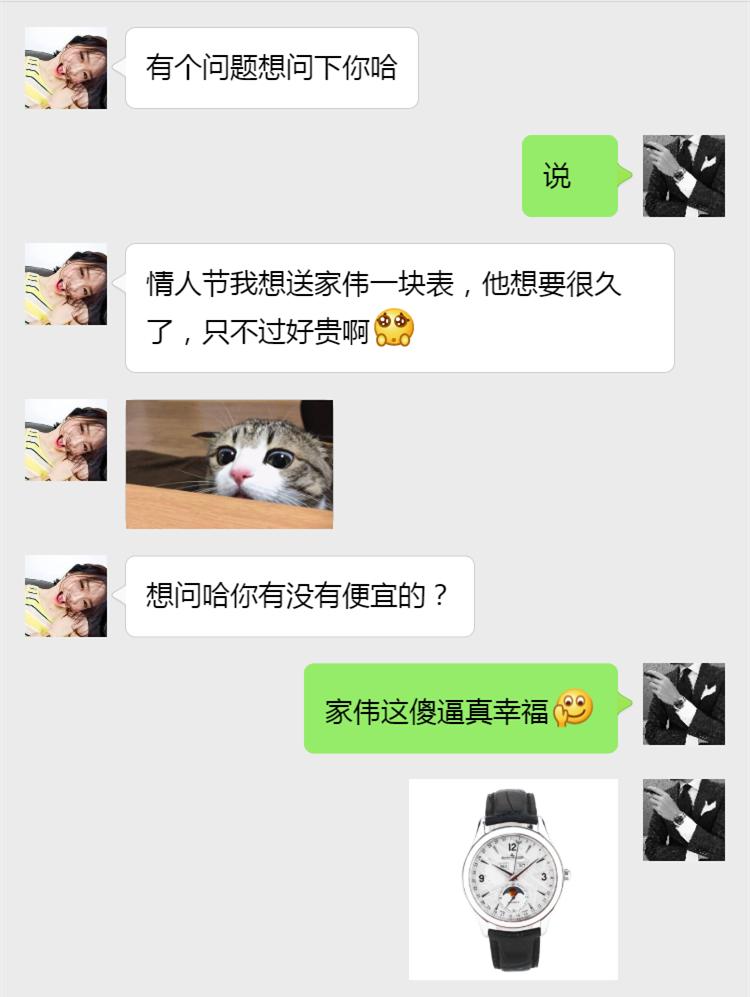Click the man's avatar beside the watch photo
Screen dimensions: 750x997
682,818
